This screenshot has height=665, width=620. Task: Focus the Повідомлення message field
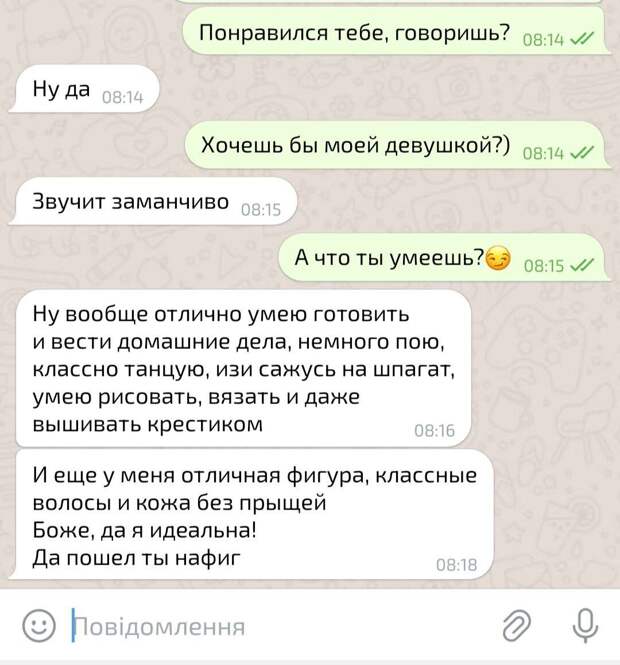tap(270, 627)
